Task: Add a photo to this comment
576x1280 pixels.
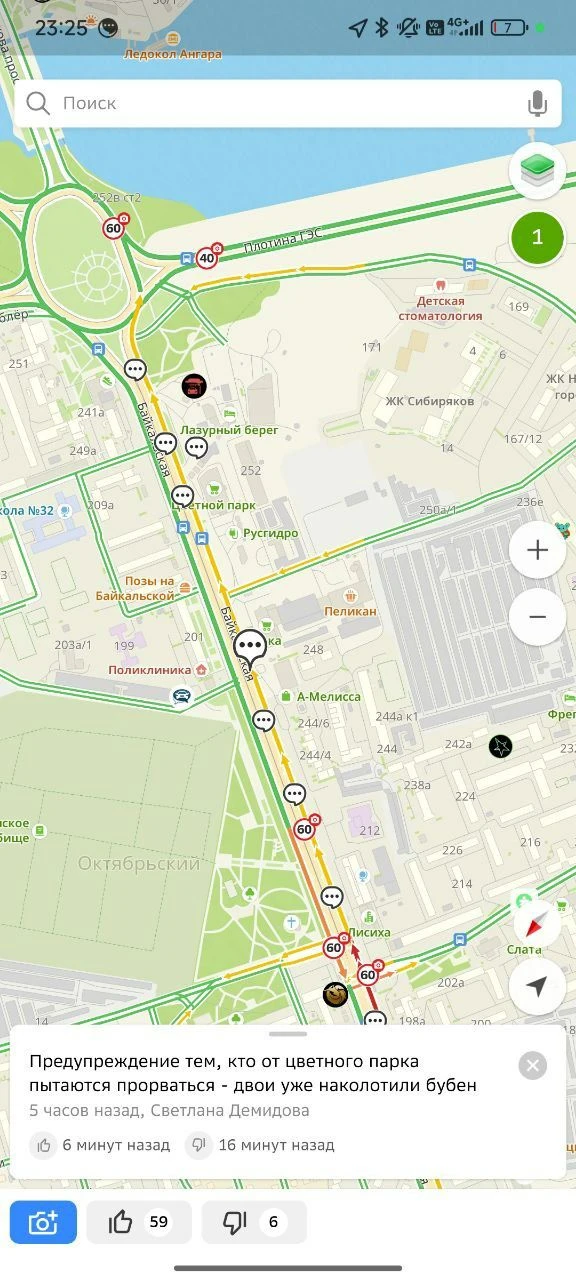Action: pos(43,1222)
